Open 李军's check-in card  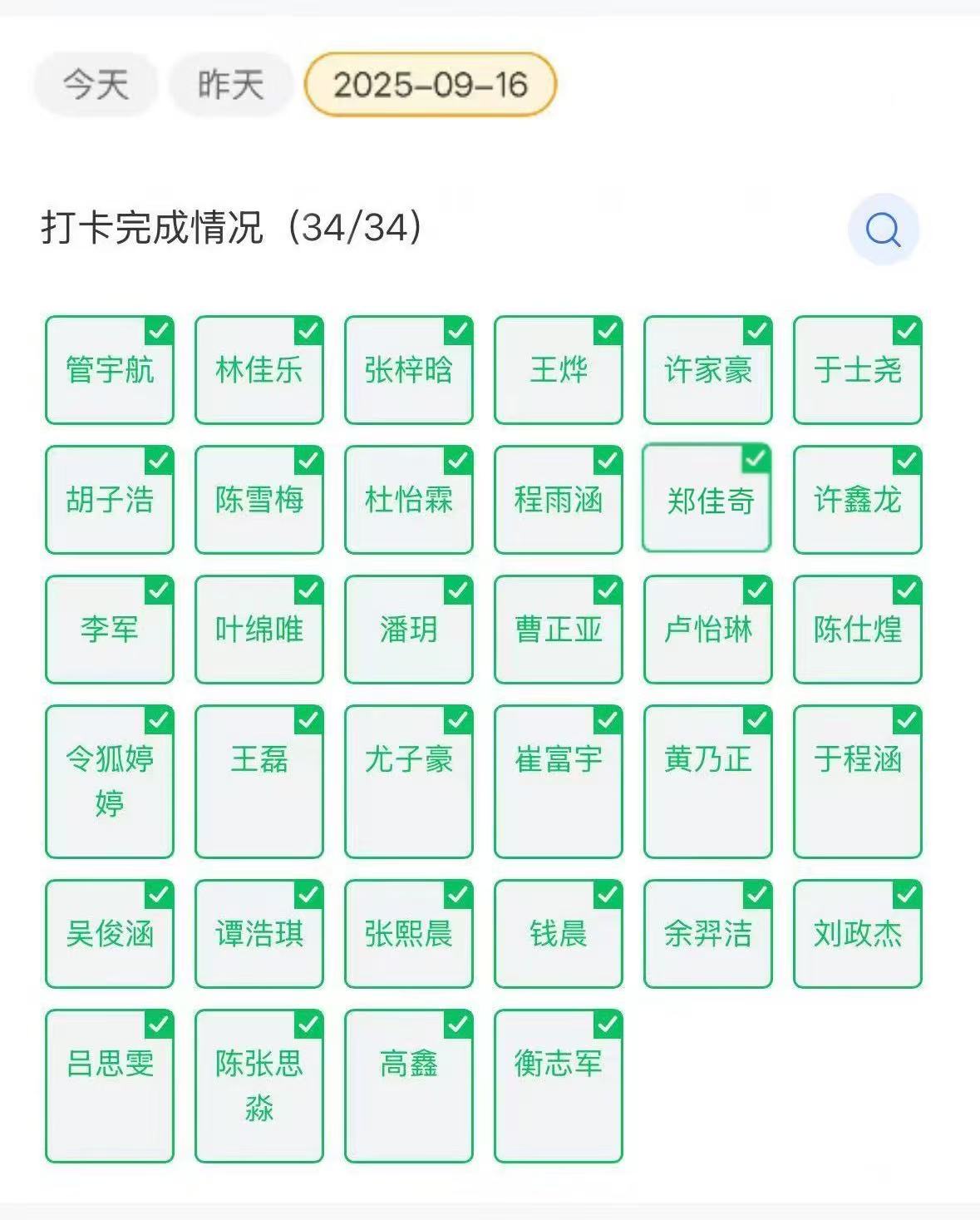coord(110,630)
